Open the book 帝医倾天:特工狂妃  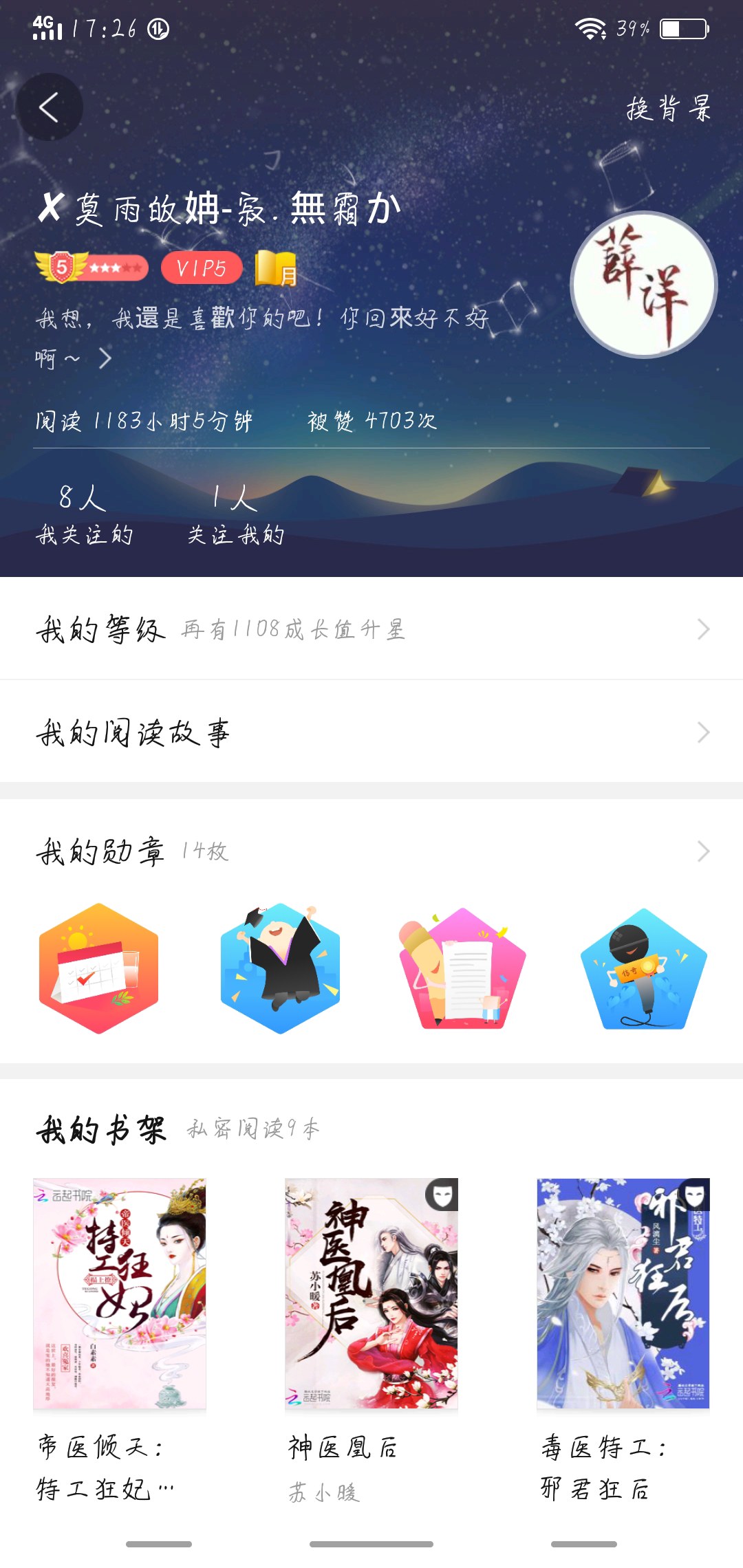(x=120, y=1293)
